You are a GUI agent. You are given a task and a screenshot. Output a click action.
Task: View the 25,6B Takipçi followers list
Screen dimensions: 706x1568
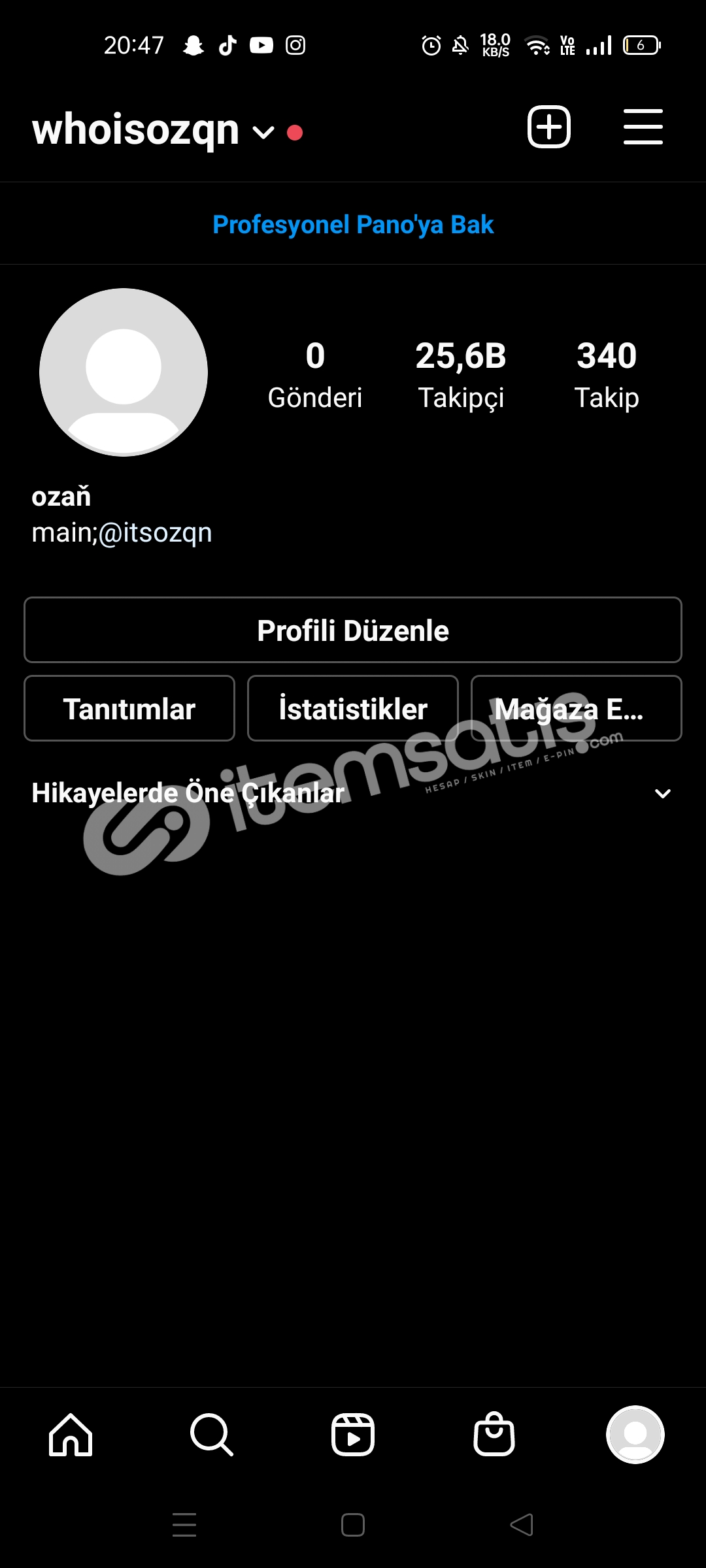point(461,375)
